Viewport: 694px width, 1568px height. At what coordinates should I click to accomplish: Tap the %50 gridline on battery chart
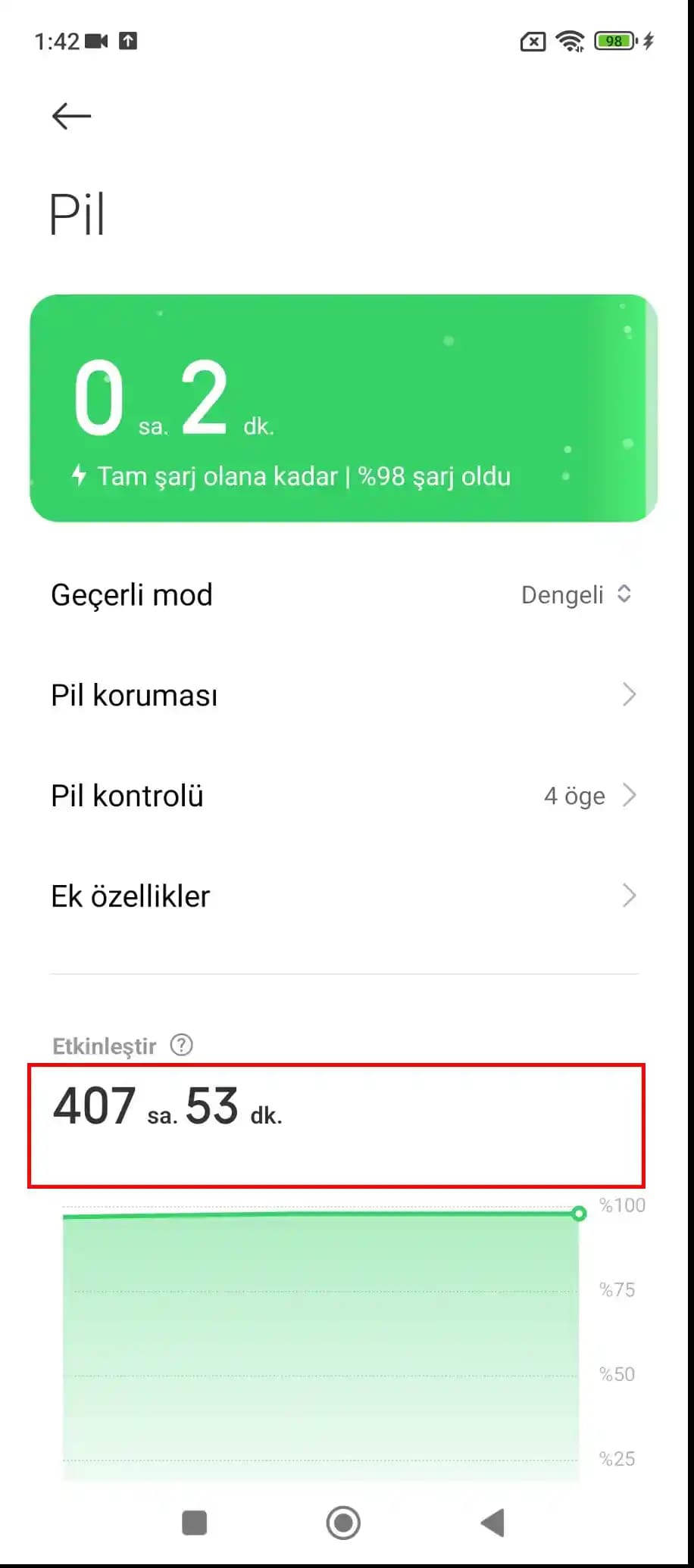619,1374
